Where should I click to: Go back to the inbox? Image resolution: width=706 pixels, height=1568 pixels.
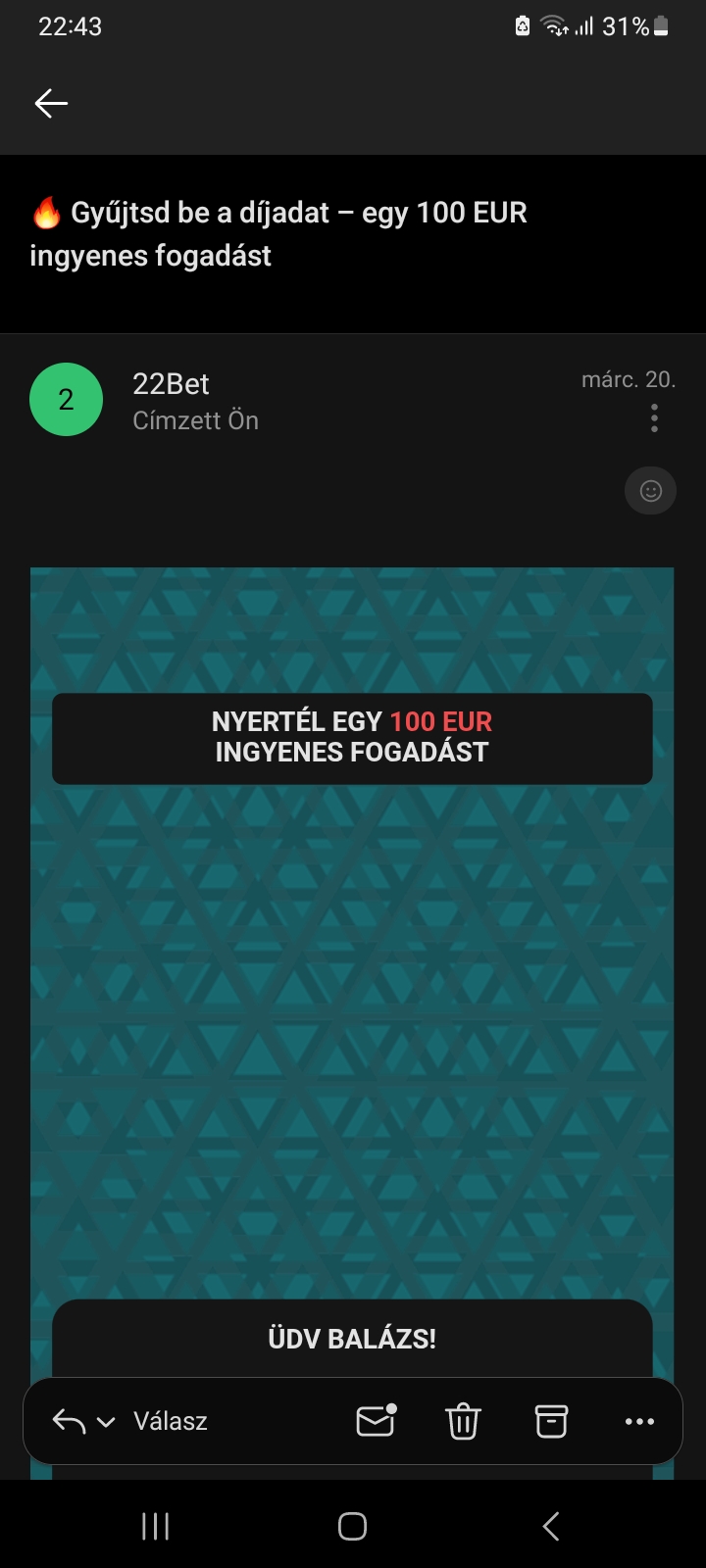51,103
